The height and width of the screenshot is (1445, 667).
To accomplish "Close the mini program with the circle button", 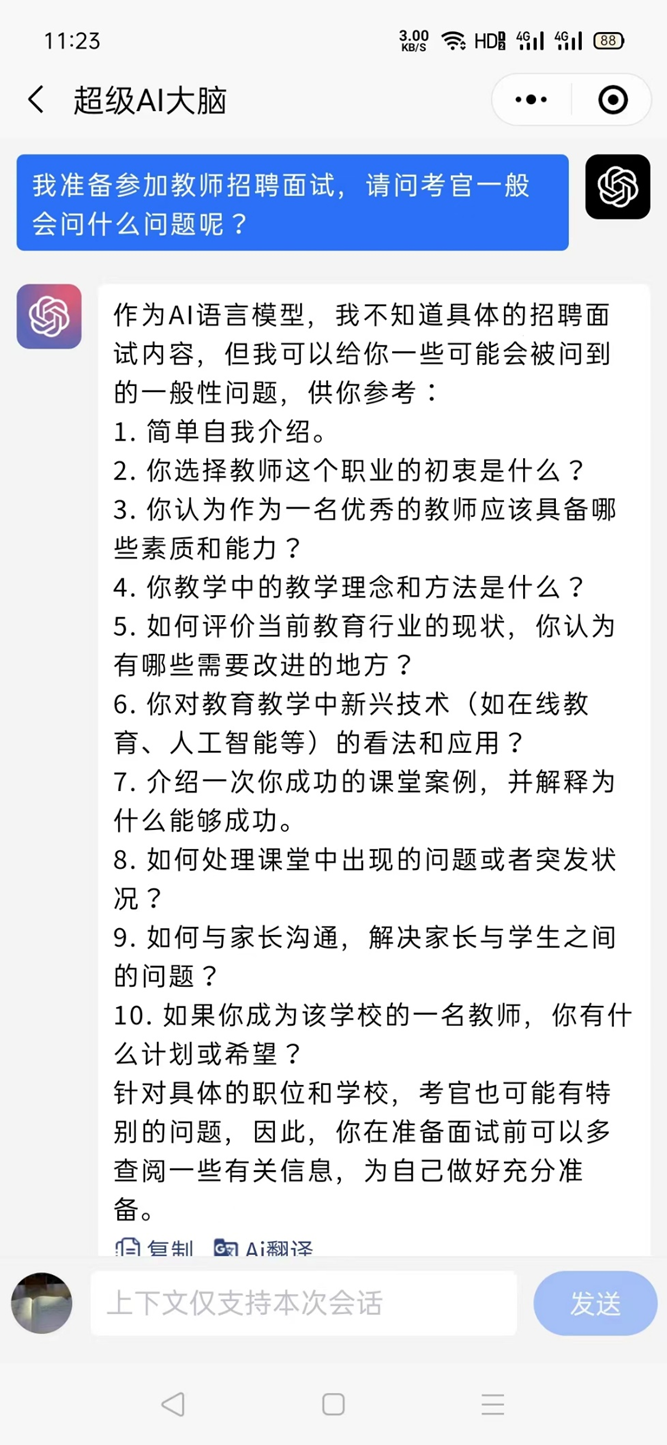I will click(x=612, y=100).
